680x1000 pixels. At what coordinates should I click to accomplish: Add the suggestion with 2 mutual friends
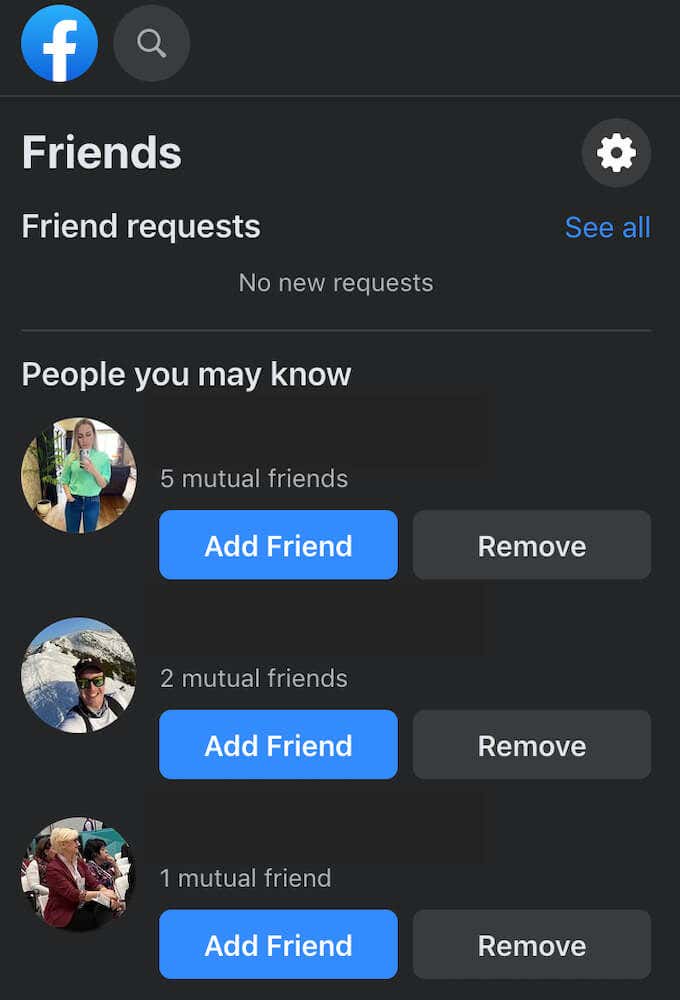click(278, 745)
